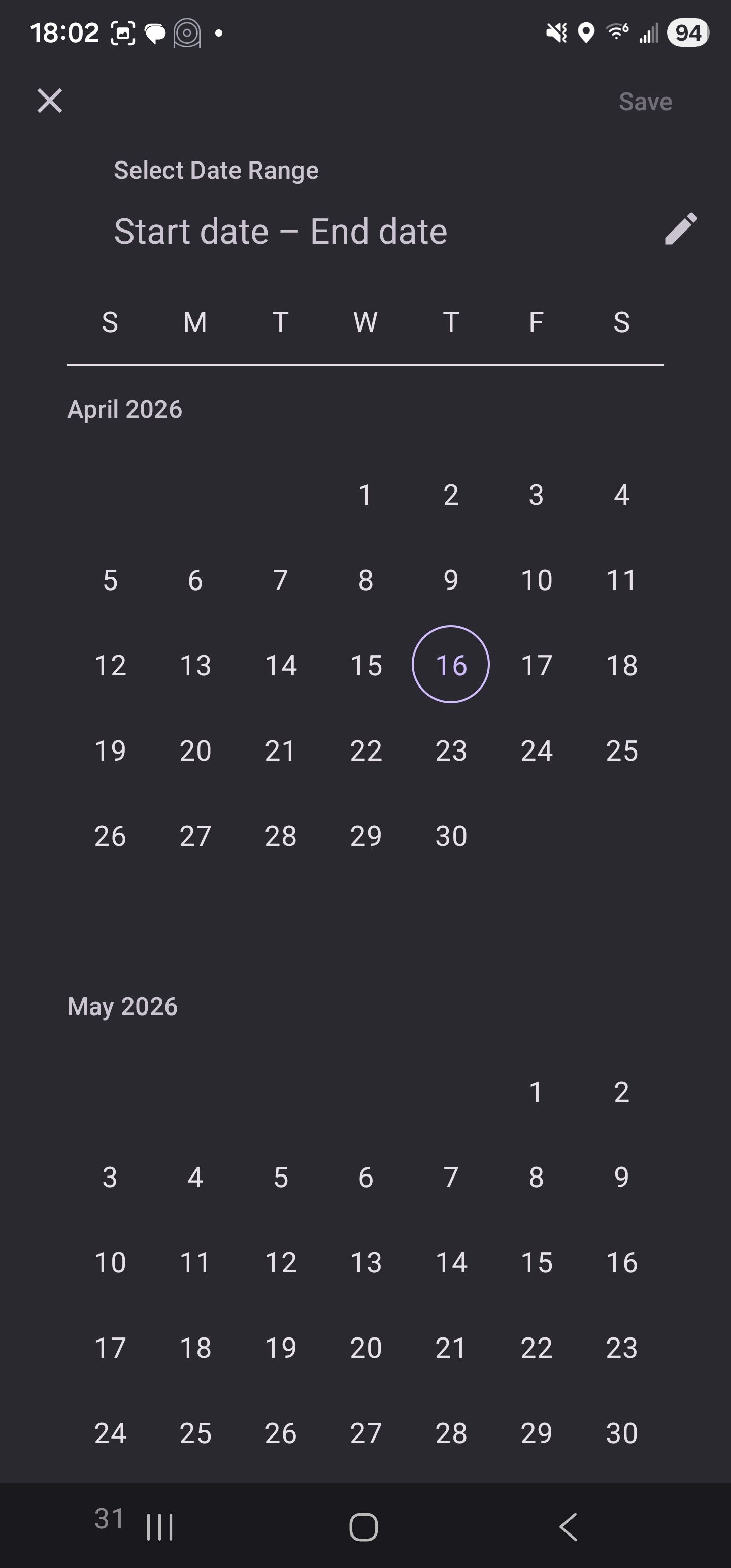The height and width of the screenshot is (1568, 731).
Task: Switch to text input with pencil icon
Action: coord(680,229)
